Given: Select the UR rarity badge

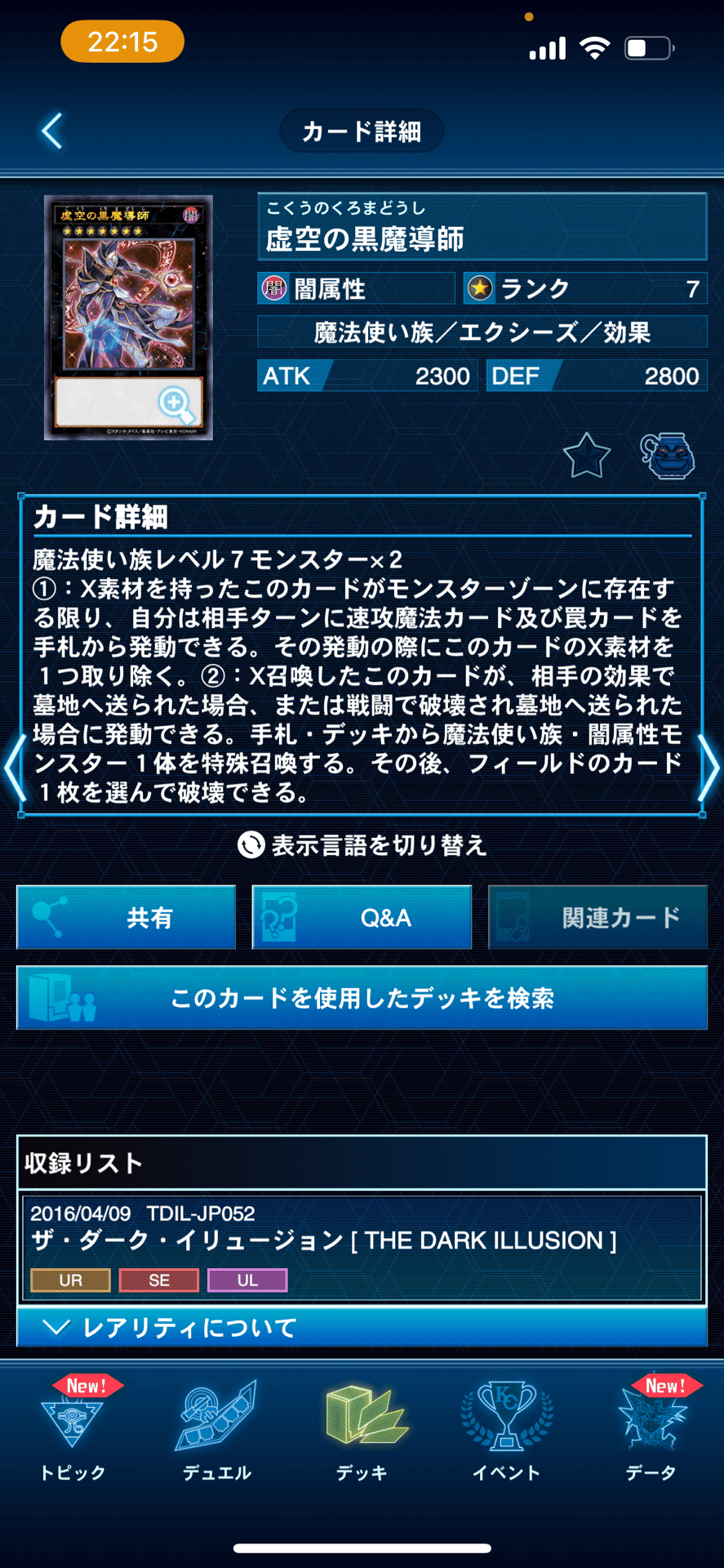Looking at the screenshot, I should [70, 1281].
